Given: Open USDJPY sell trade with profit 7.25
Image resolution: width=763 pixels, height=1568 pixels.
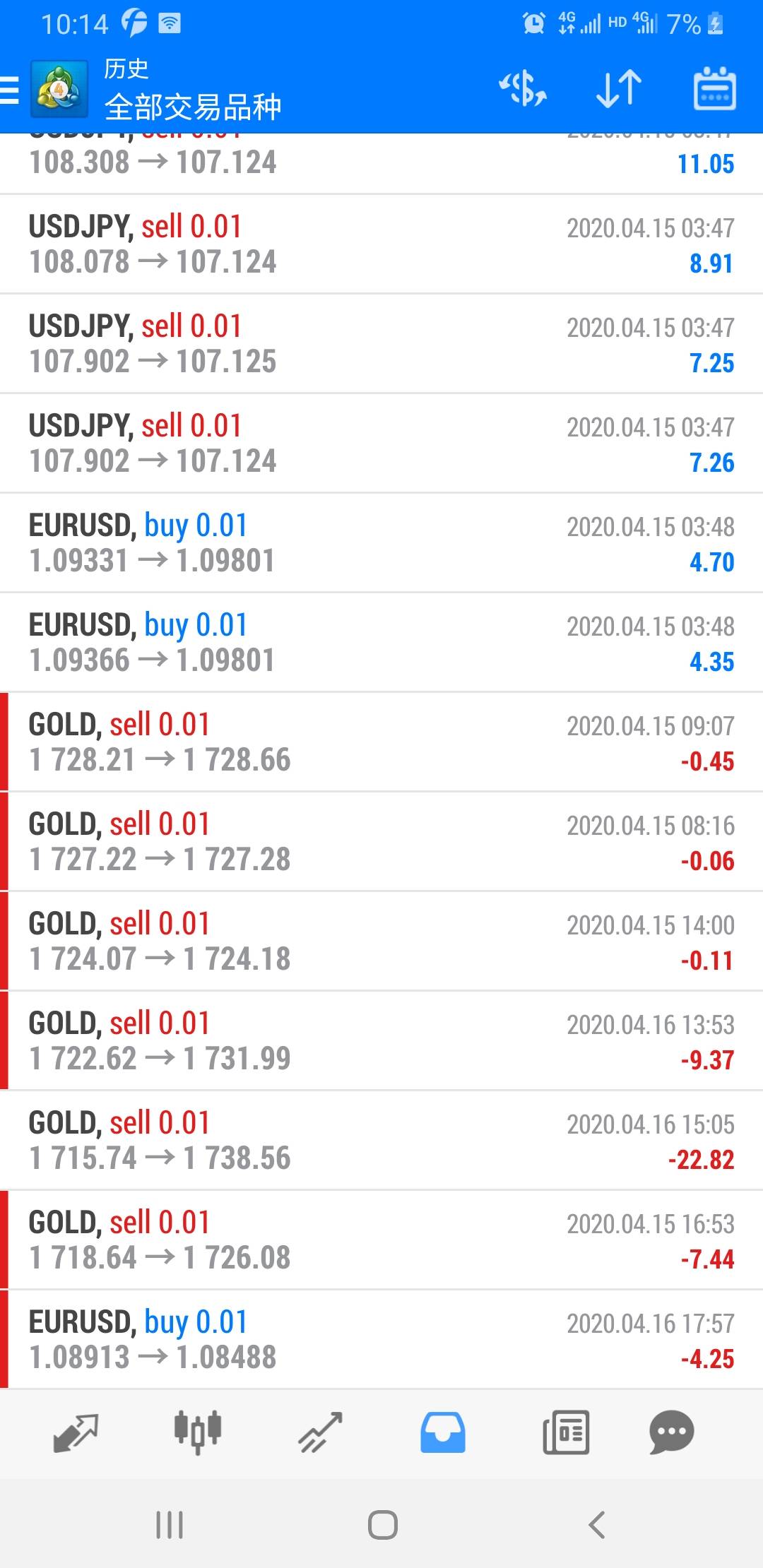Looking at the screenshot, I should pyautogui.click(x=381, y=344).
